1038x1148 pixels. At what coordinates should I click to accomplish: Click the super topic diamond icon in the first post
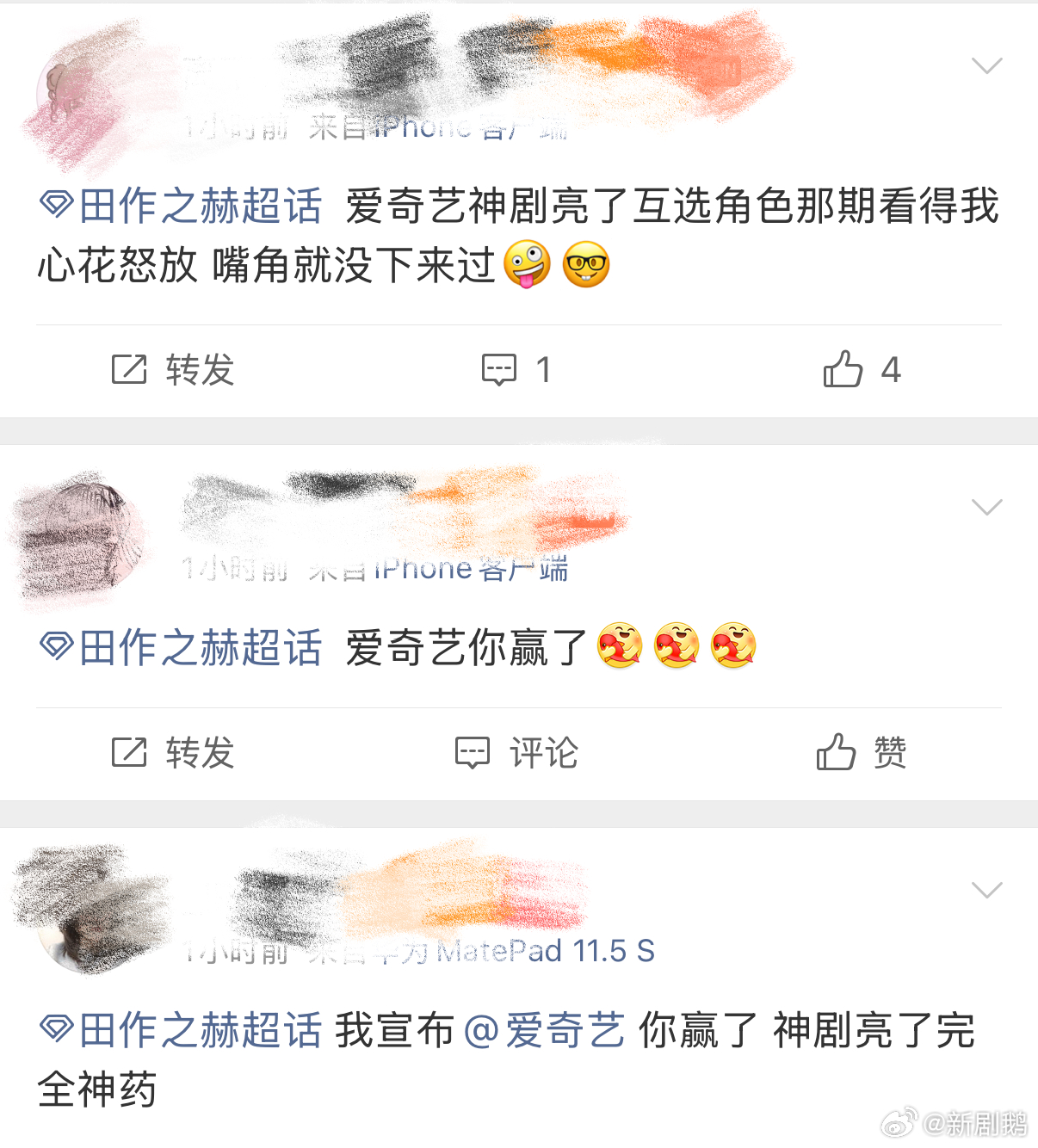point(57,204)
